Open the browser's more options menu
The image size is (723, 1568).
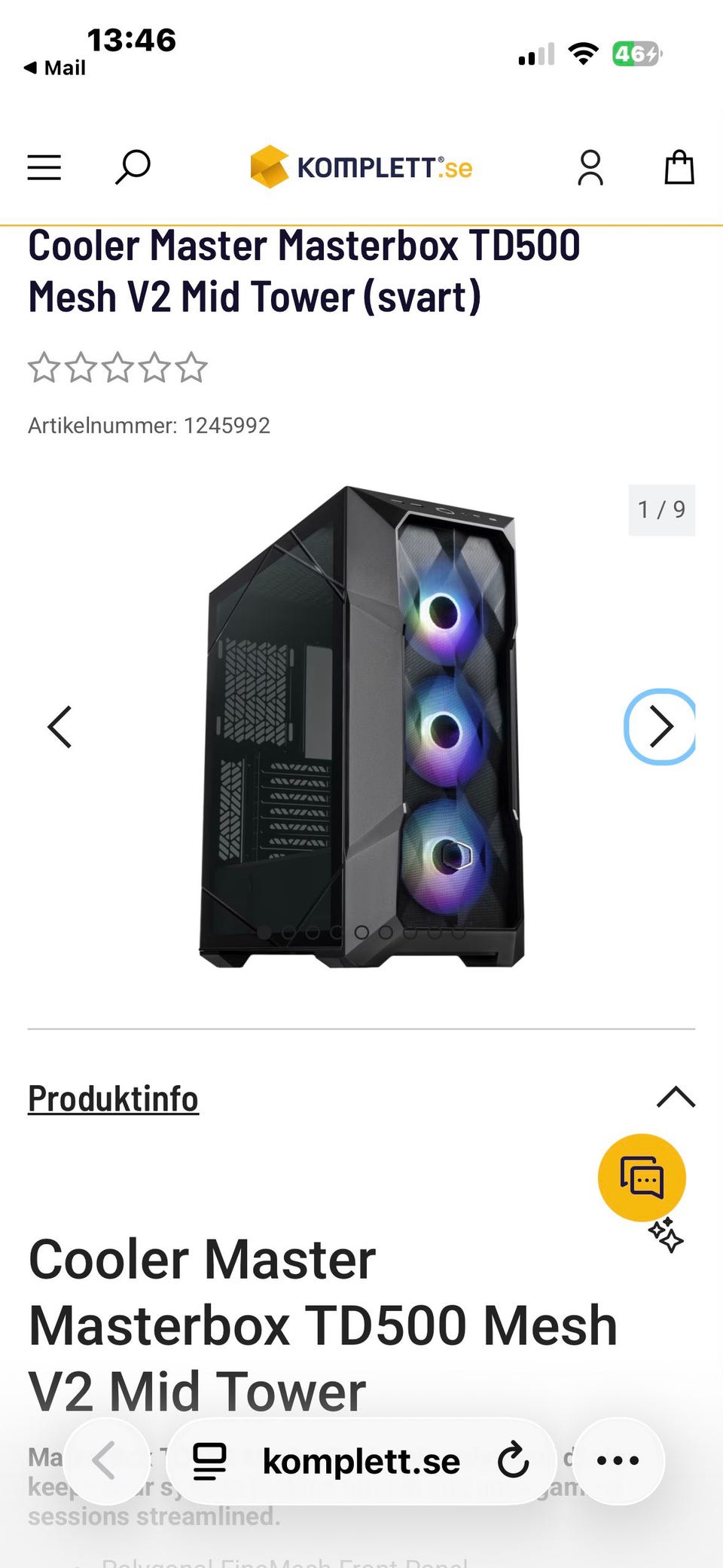click(618, 1461)
